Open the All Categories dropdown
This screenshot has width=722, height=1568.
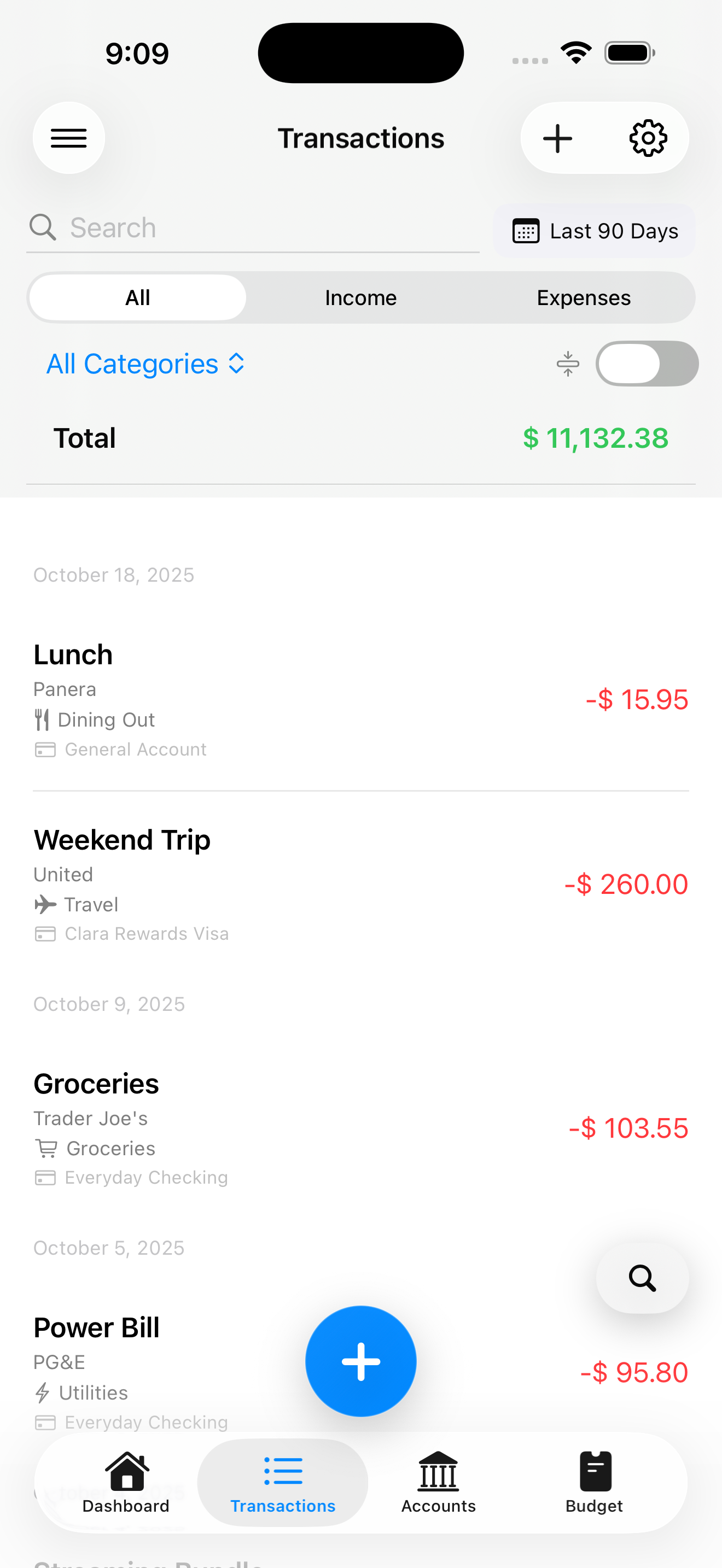133,364
